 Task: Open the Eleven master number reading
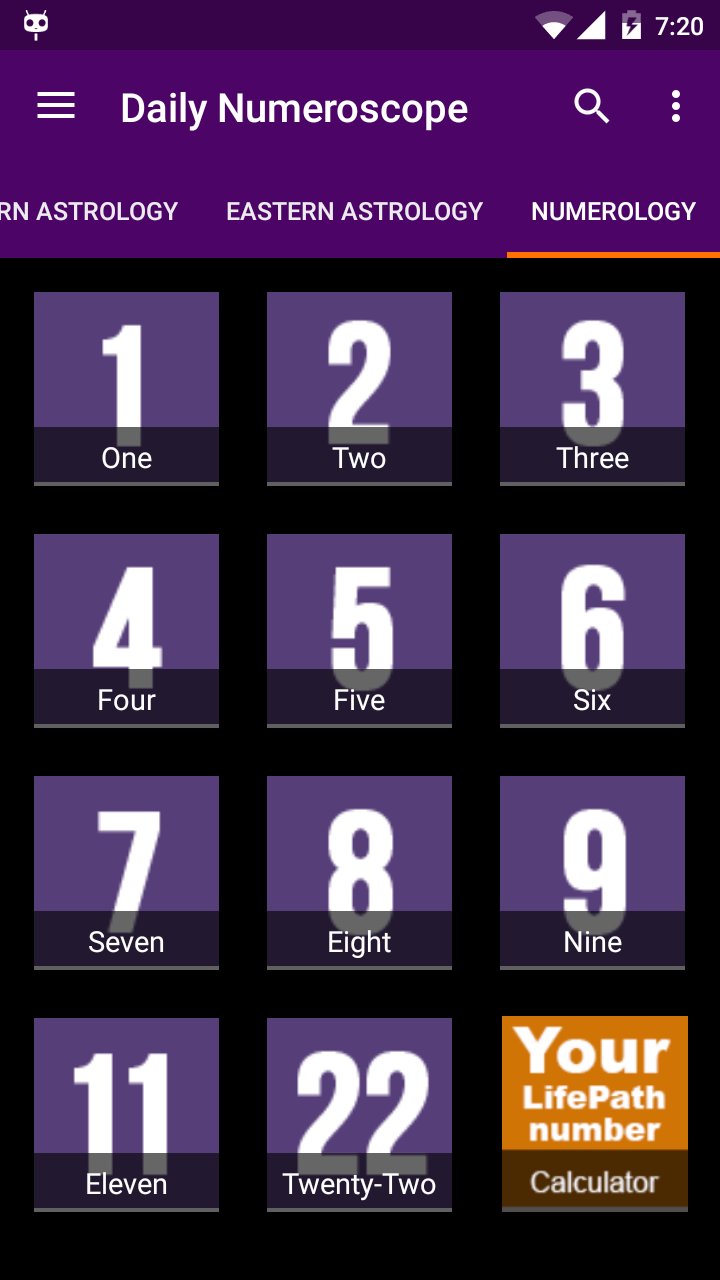click(125, 1112)
